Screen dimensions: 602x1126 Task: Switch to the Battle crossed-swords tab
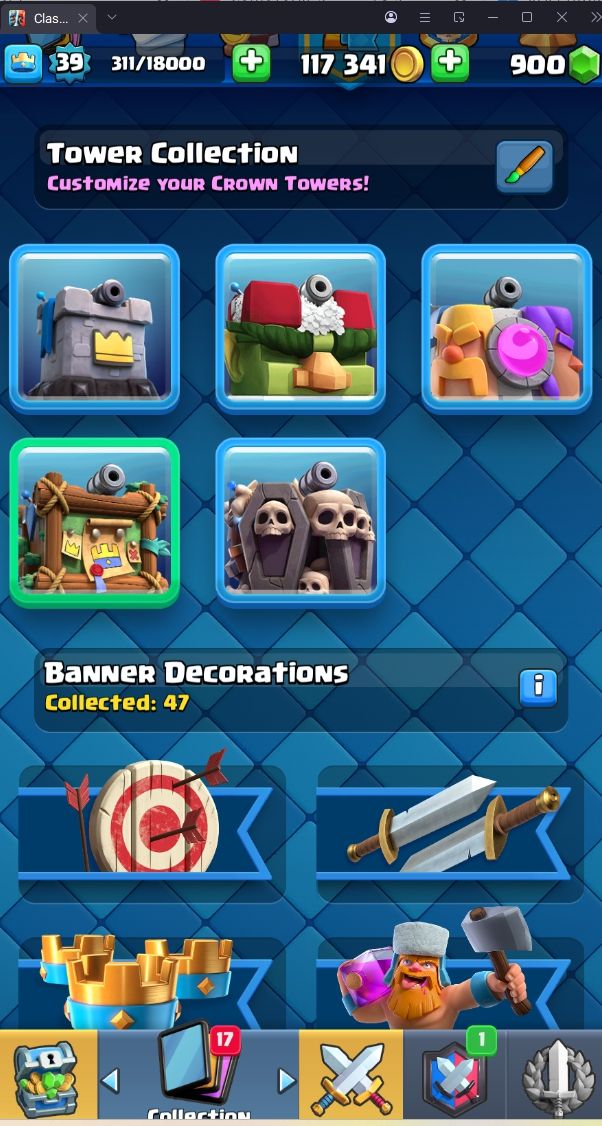351,1078
